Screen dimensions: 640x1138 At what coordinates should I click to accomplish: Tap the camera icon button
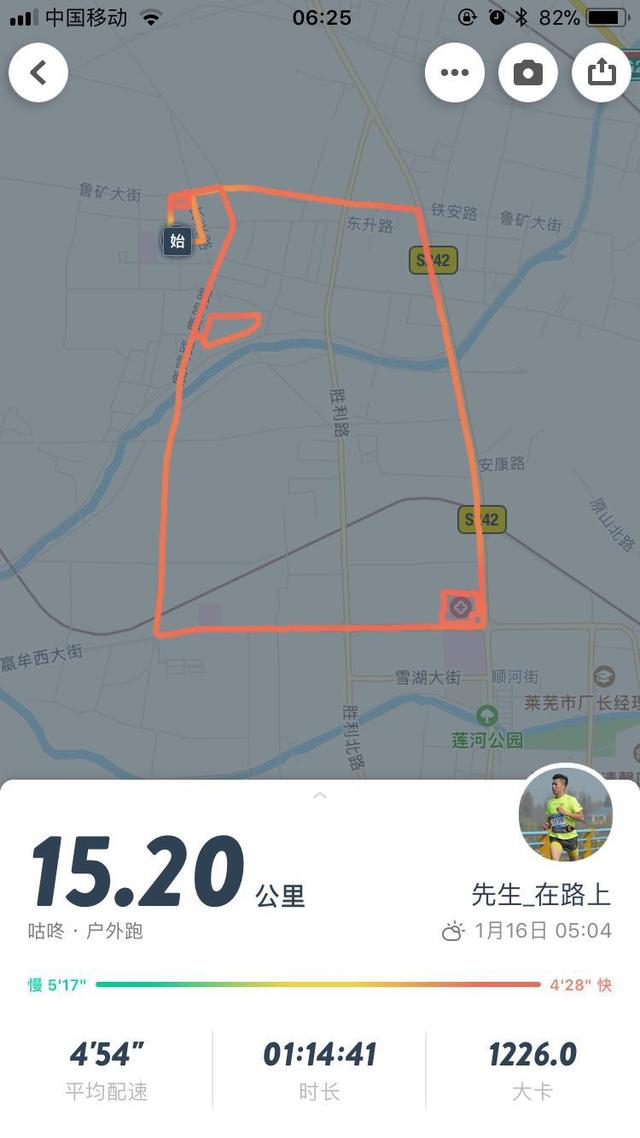(528, 72)
